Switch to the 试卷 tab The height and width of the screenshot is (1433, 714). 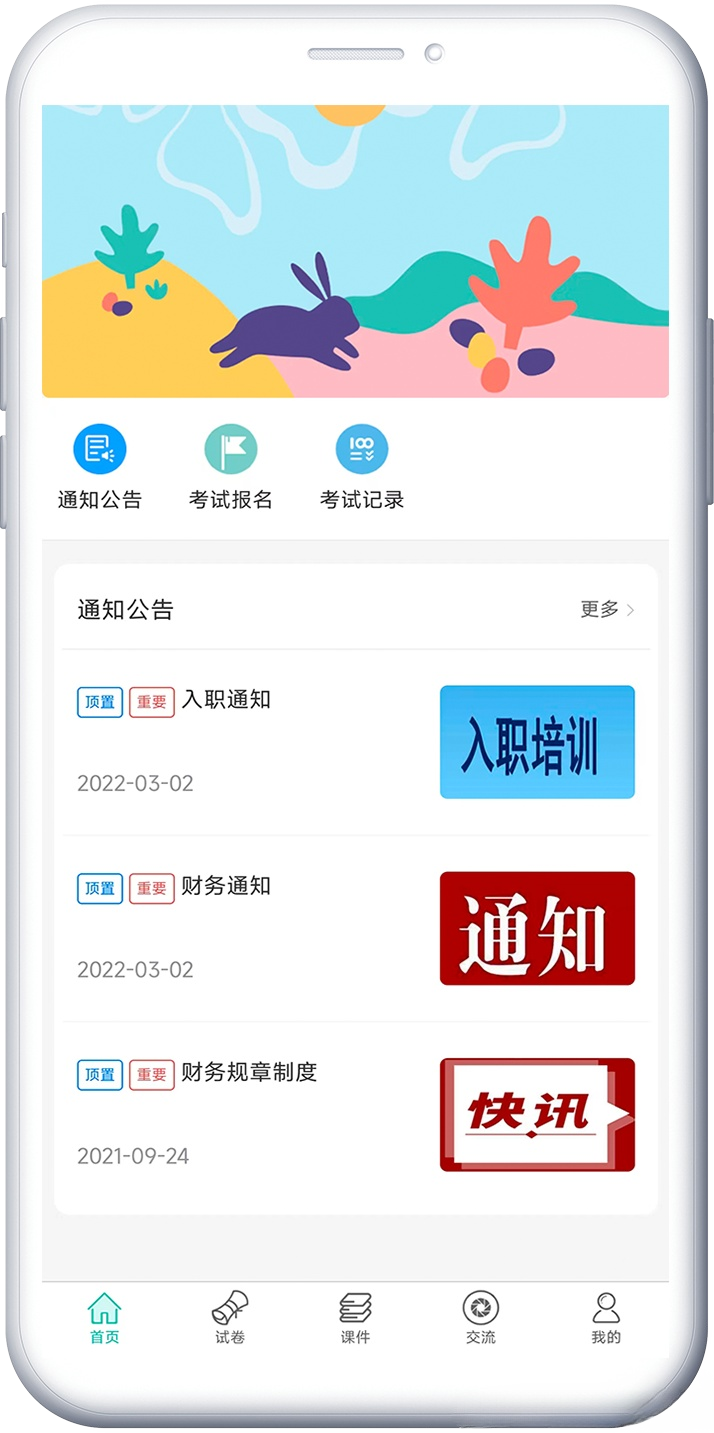tap(230, 1317)
